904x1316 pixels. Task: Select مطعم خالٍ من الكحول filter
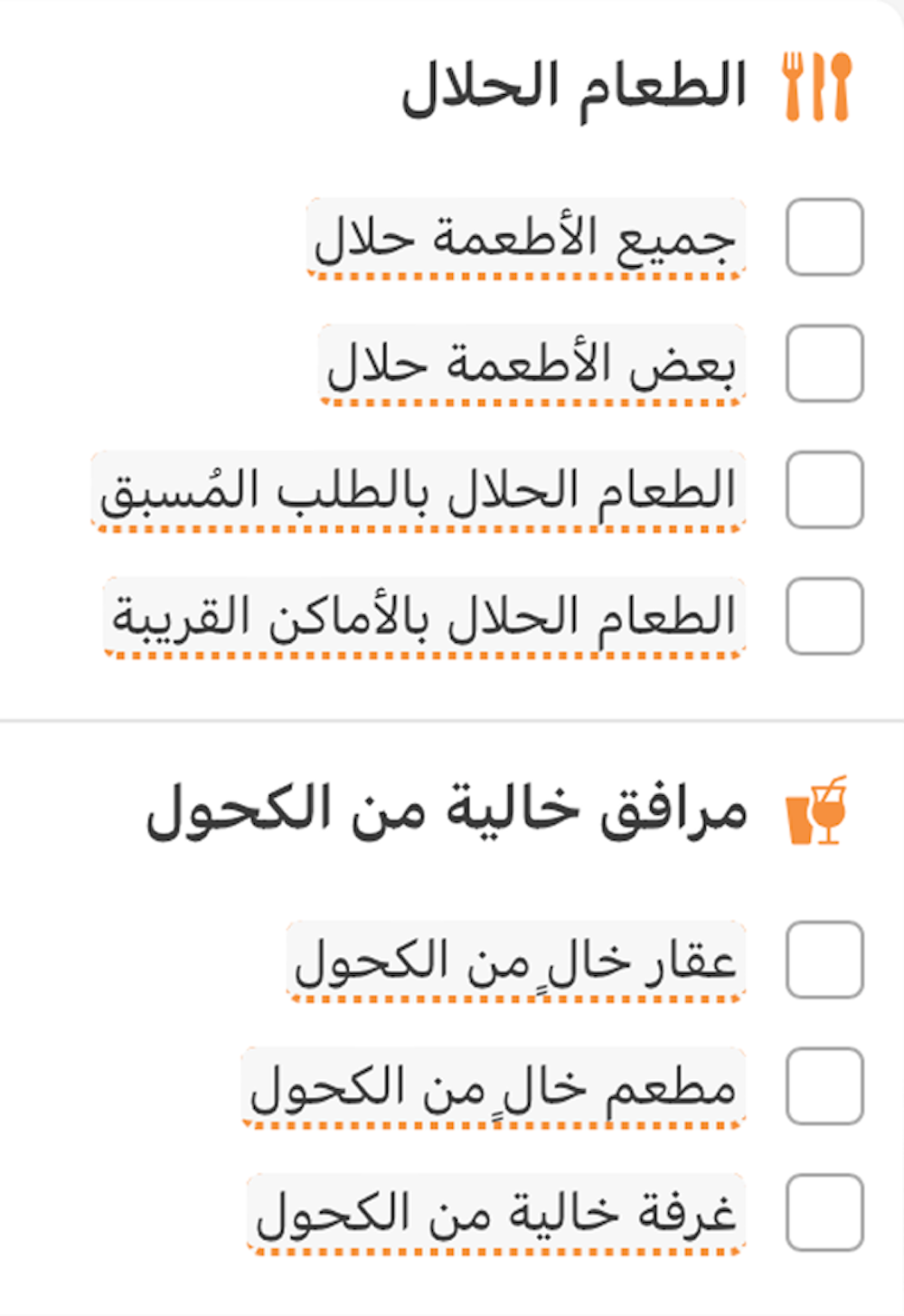coord(824,1086)
